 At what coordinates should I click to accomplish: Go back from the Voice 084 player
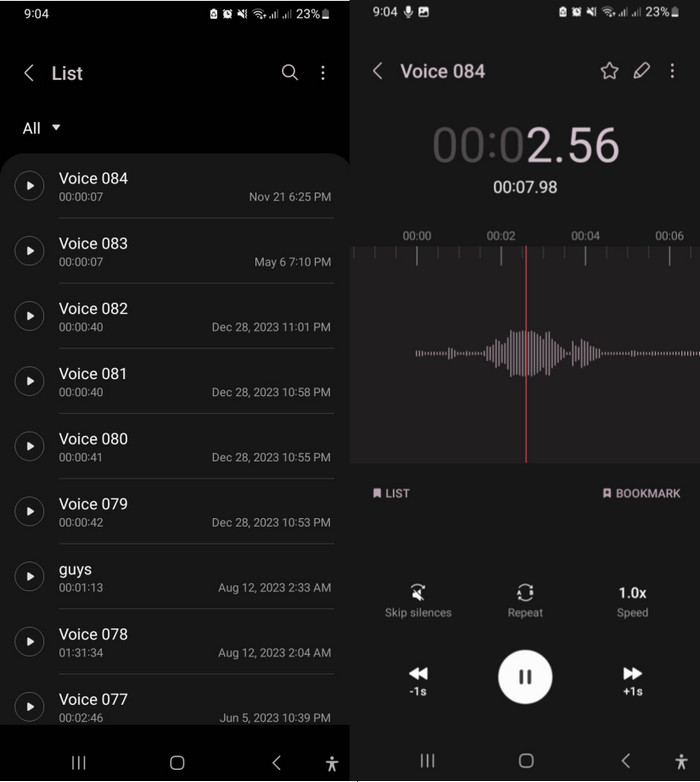point(377,71)
